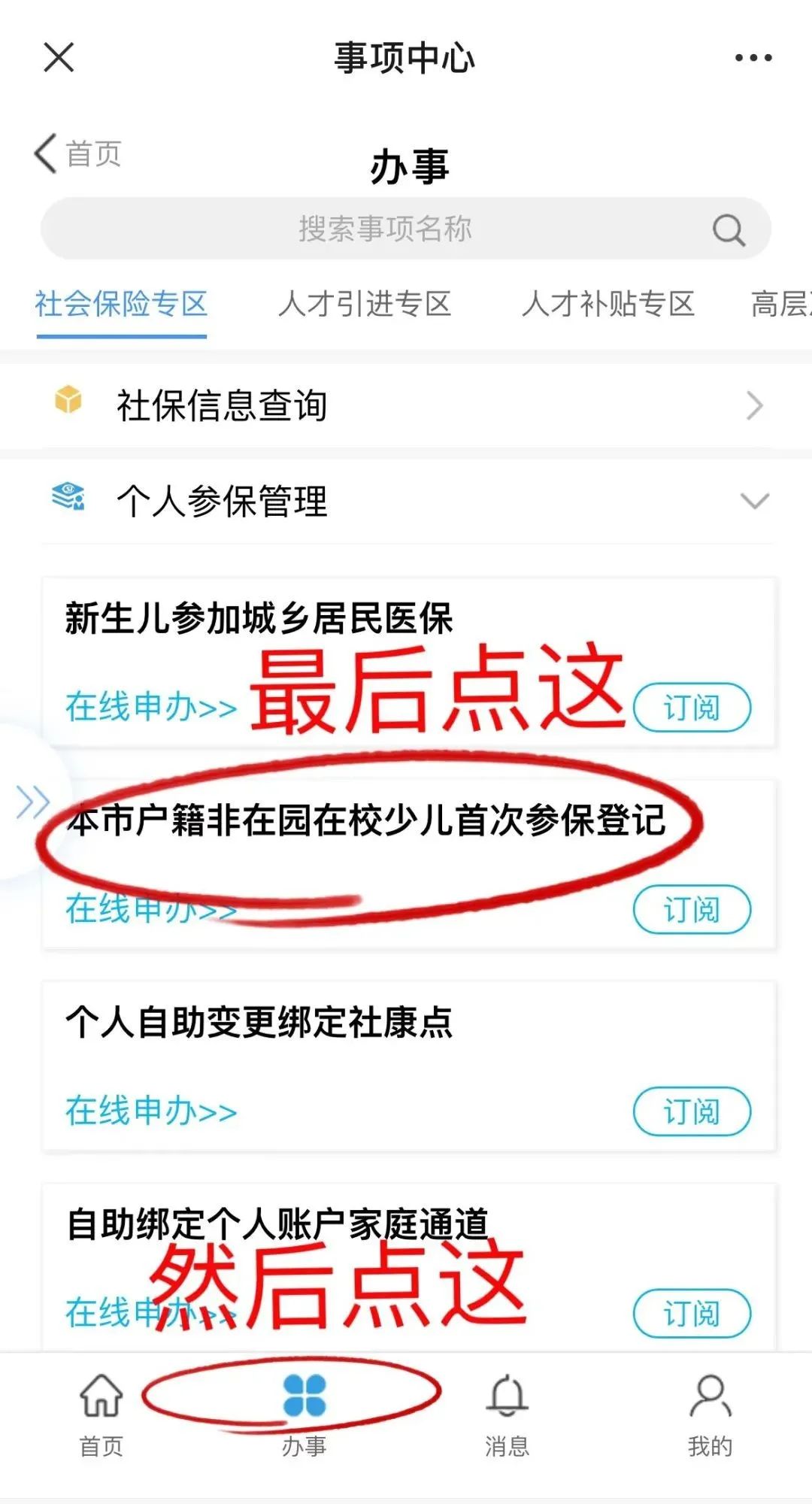Subscribe (订阅) to 本市户籍非在园在校少儿首次参保登记
This screenshot has width=812, height=1504.
[x=692, y=910]
